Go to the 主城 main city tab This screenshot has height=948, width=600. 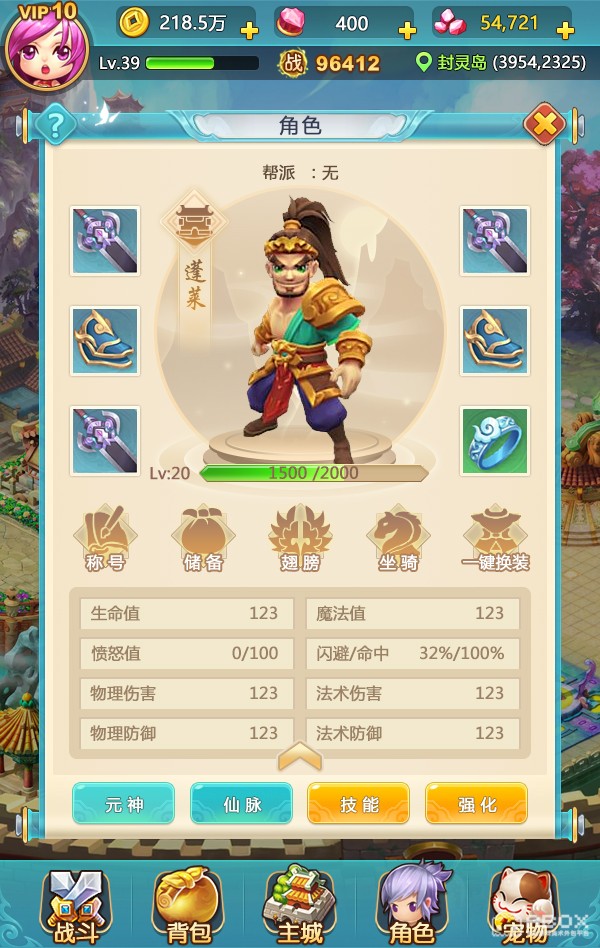pyautogui.click(x=300, y=904)
